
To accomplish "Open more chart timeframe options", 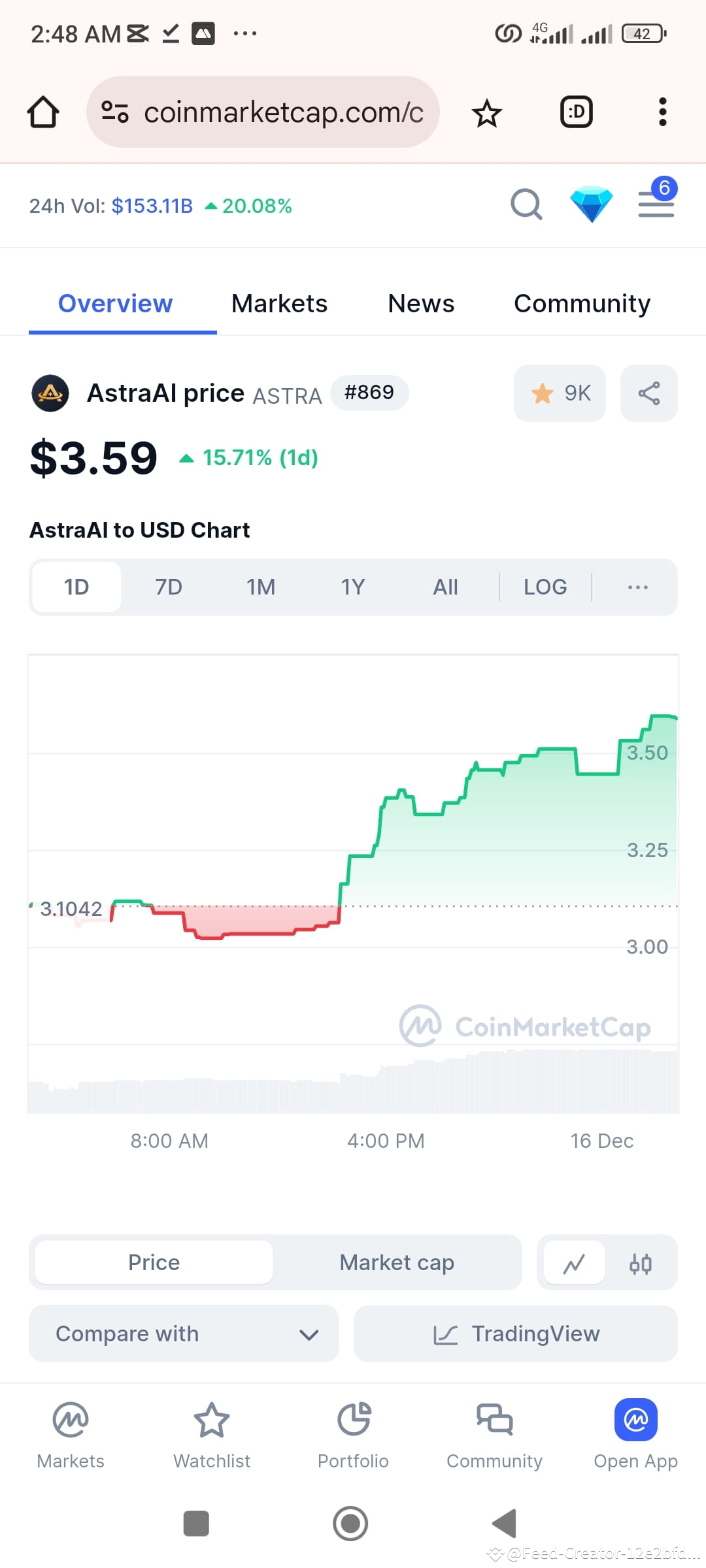I will [x=637, y=587].
